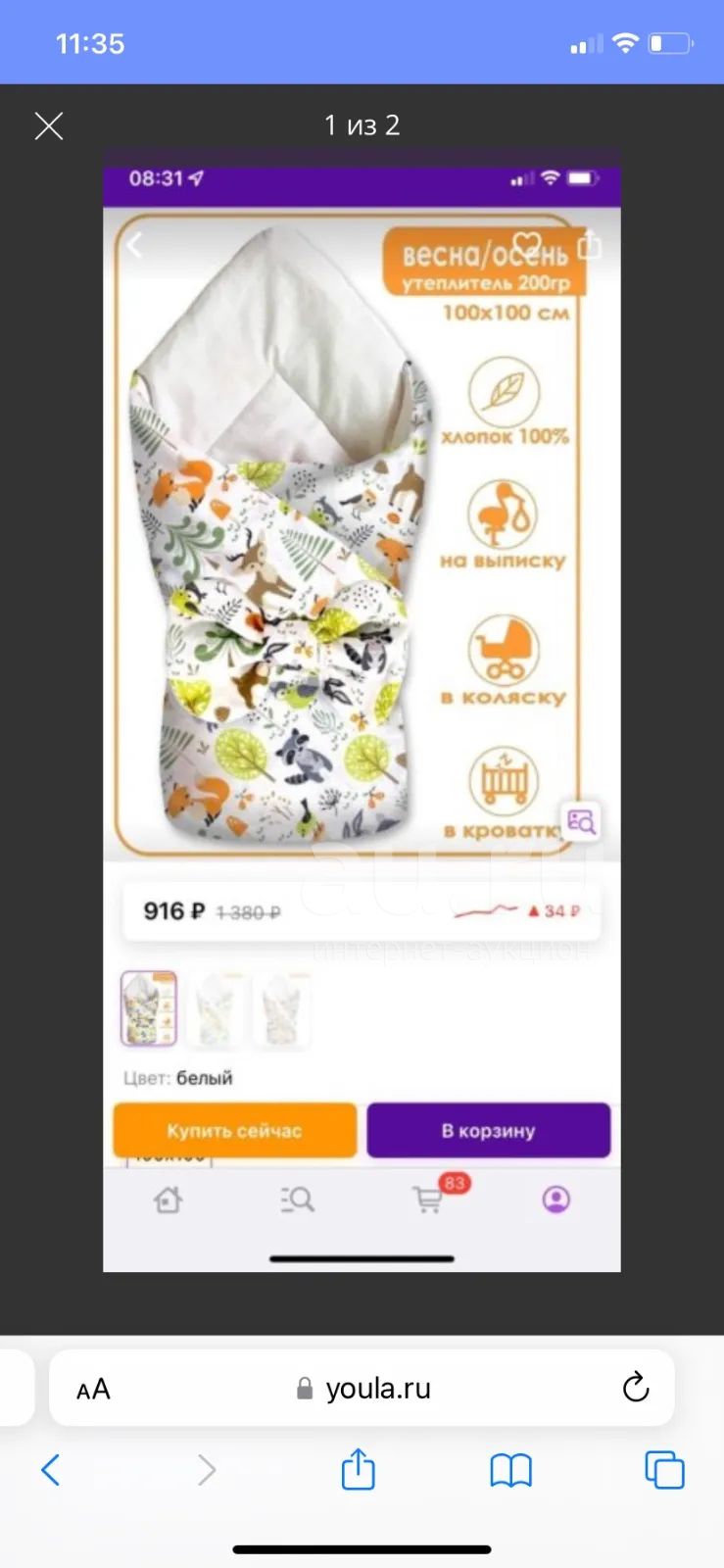Close the photo viewer

tap(49, 125)
